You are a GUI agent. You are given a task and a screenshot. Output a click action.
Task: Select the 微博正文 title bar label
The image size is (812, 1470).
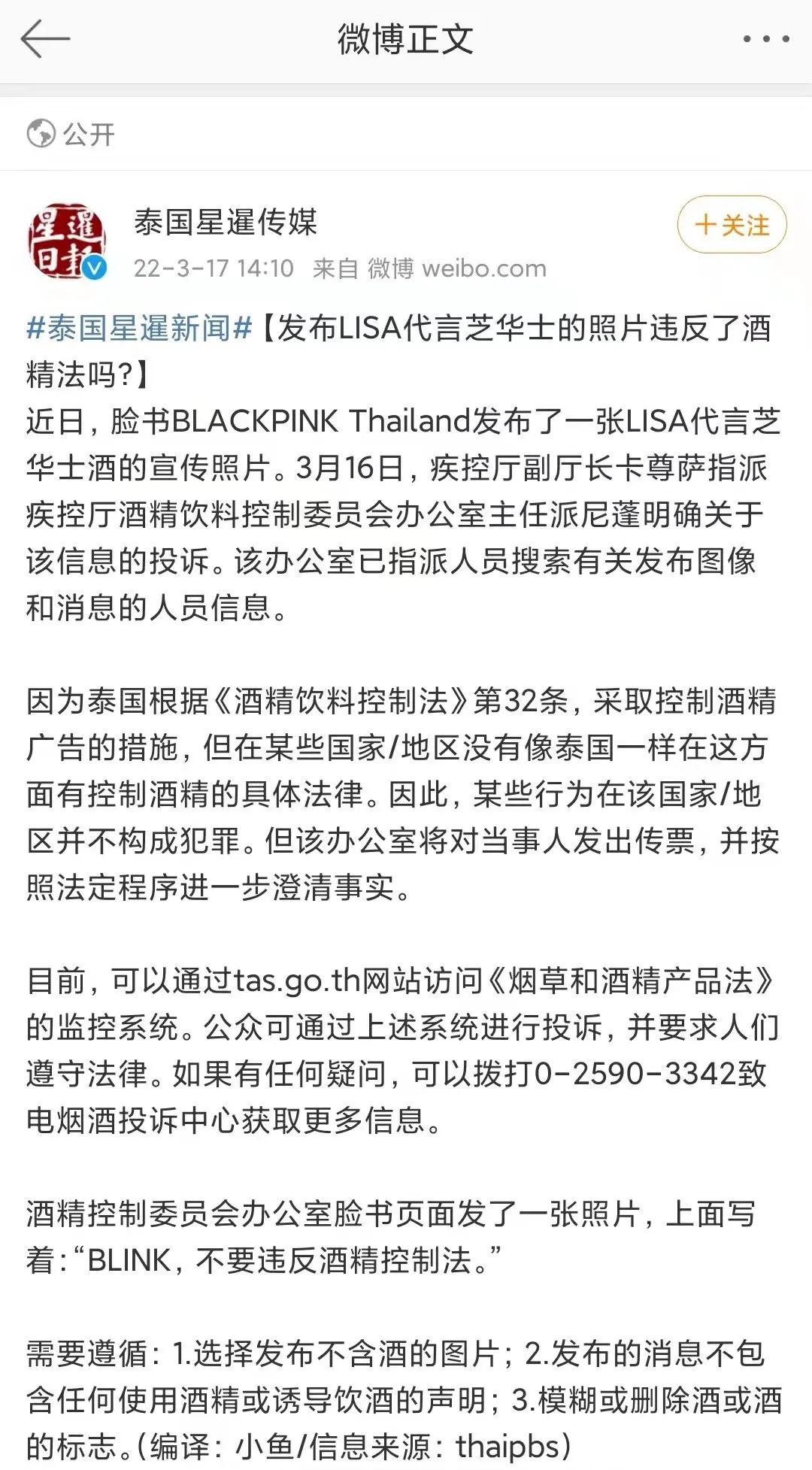[404, 37]
